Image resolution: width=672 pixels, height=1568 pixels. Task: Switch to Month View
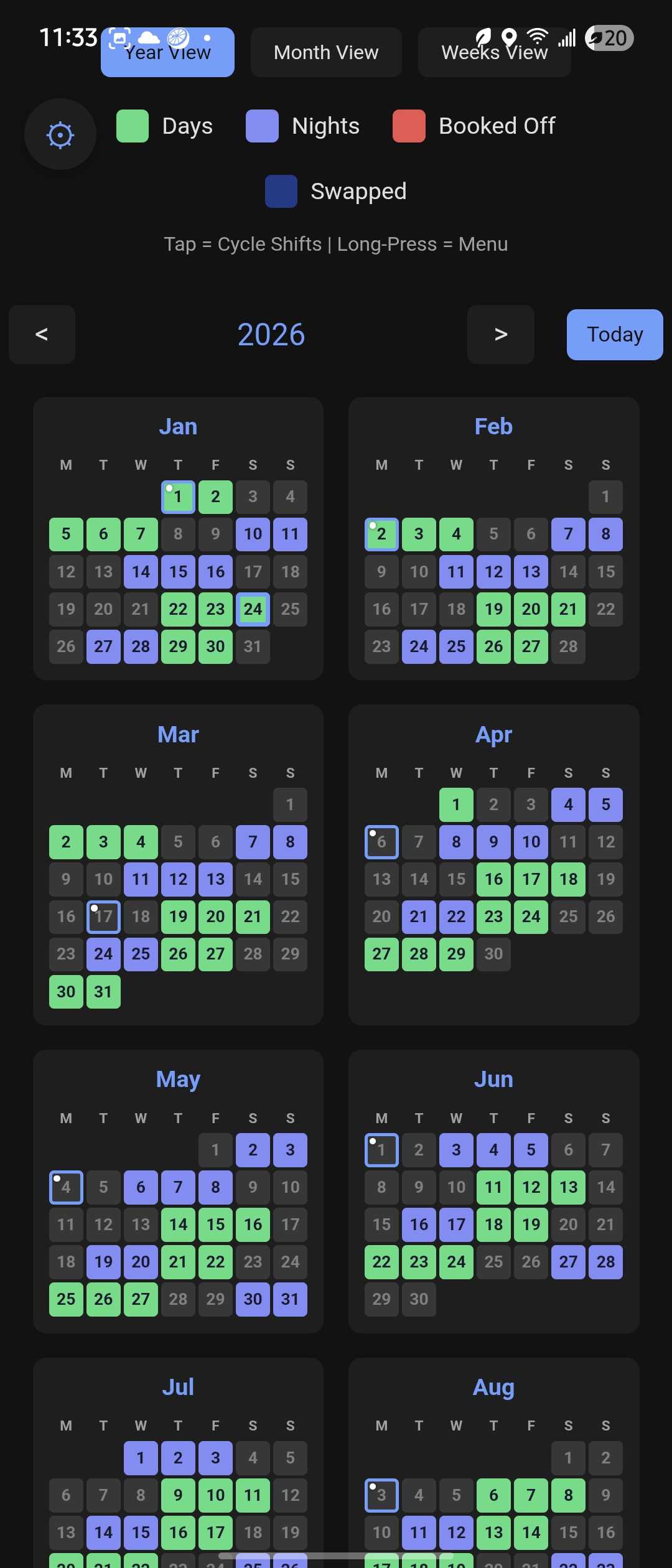(326, 52)
